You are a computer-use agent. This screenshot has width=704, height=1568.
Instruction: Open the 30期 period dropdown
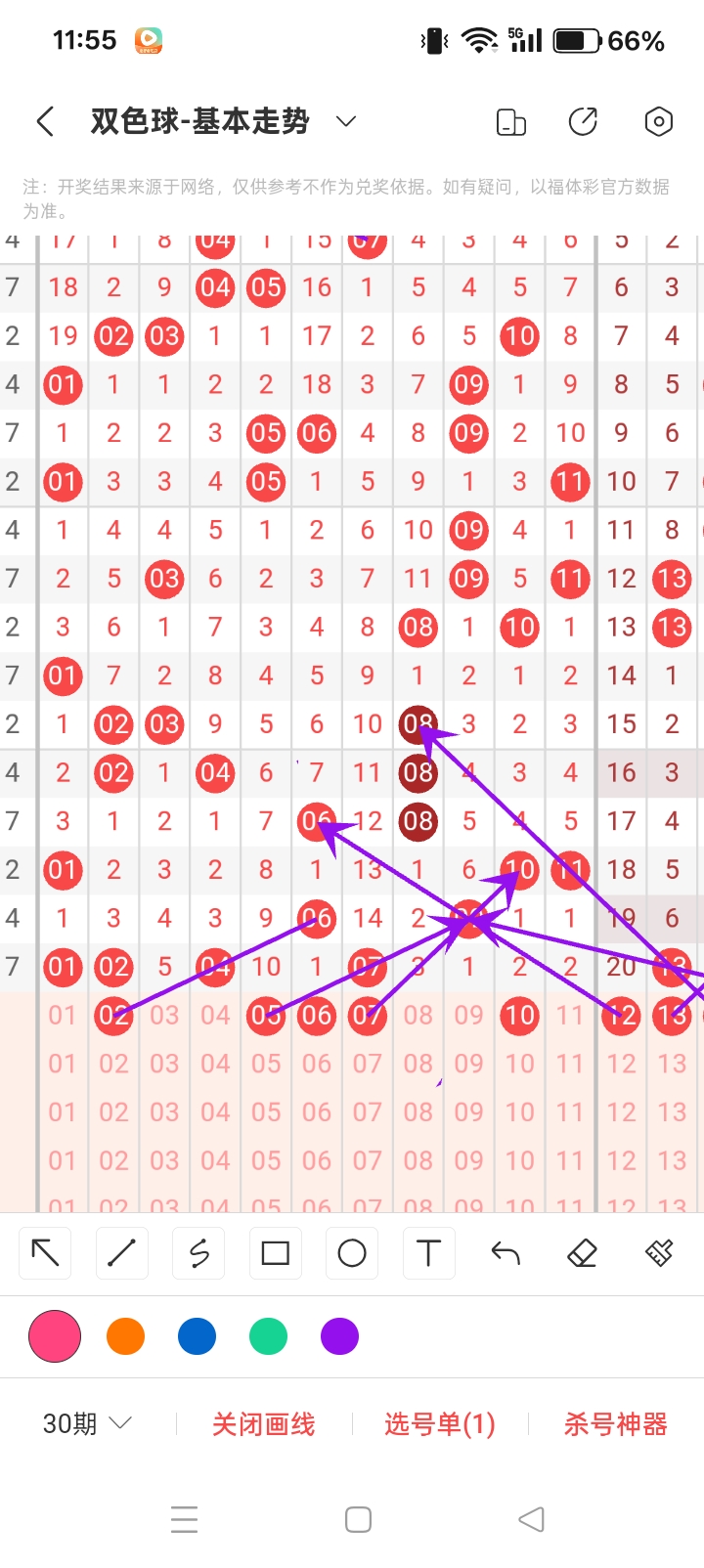[87, 1423]
